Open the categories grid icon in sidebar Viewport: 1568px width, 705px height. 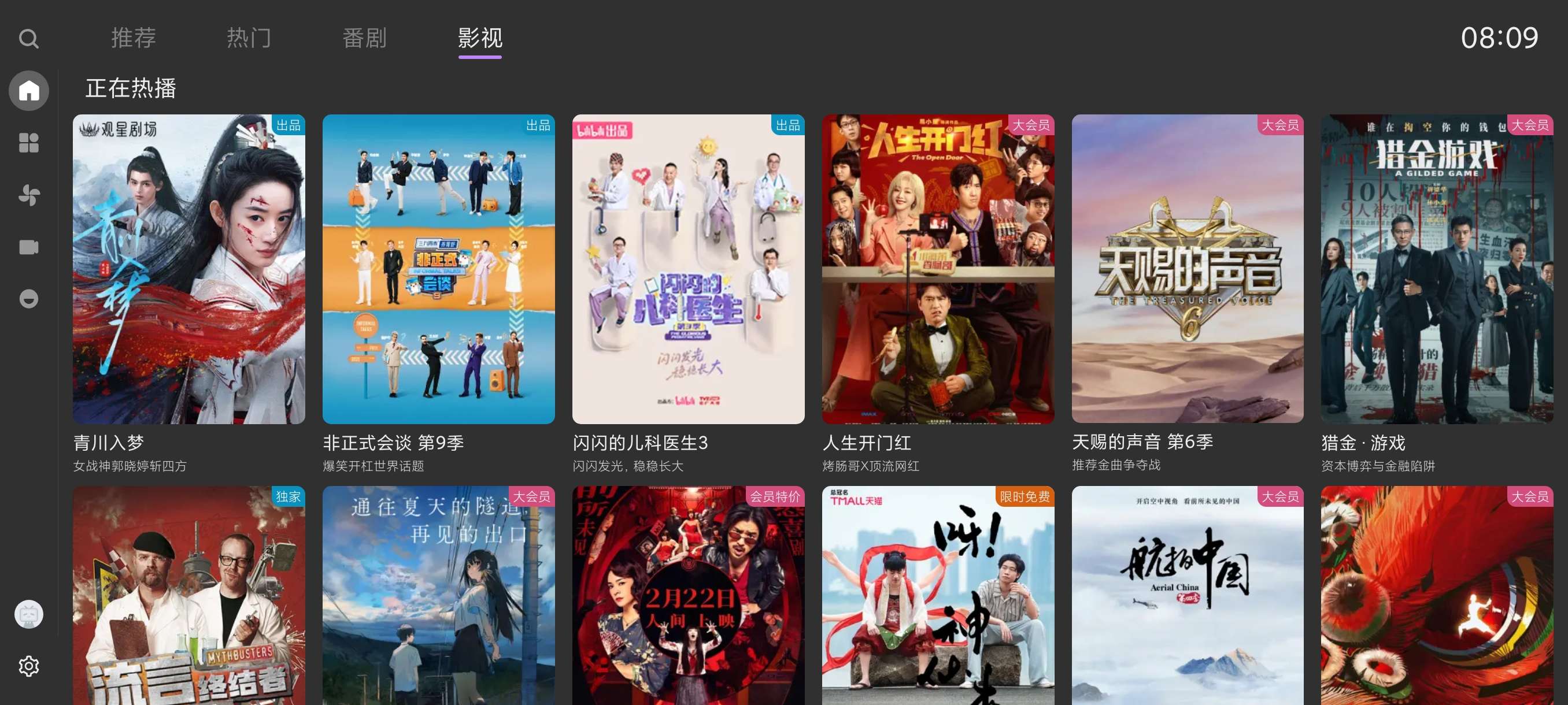[x=28, y=143]
